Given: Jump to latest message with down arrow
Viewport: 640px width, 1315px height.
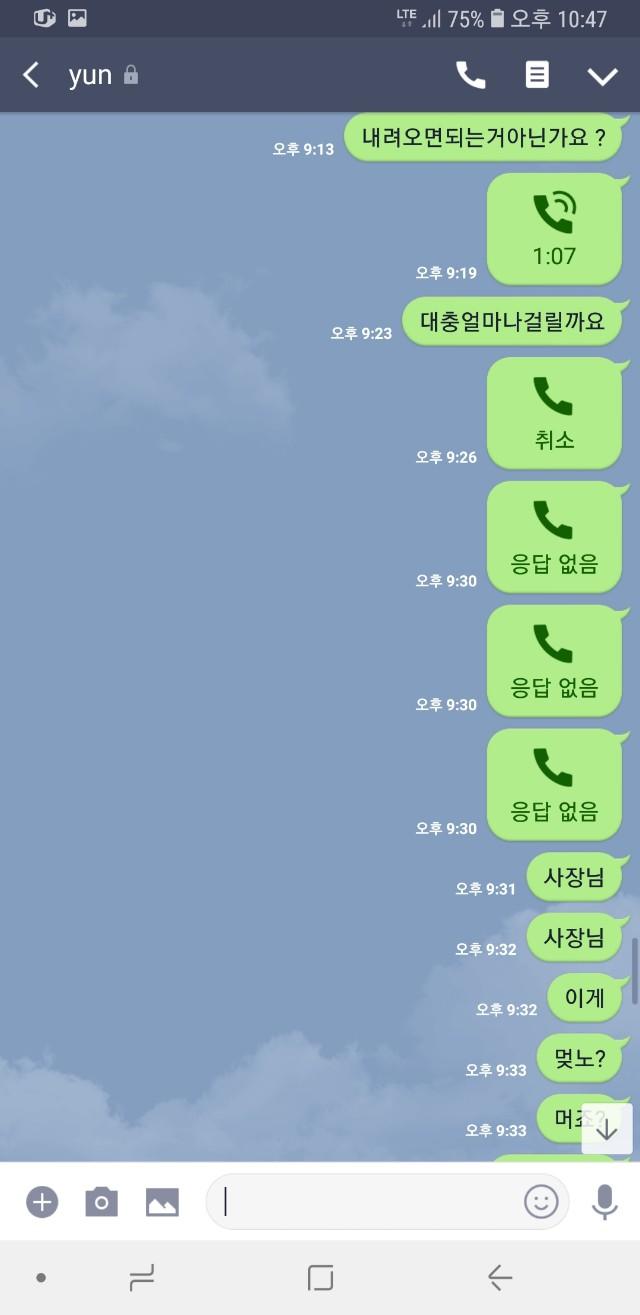Looking at the screenshot, I should point(607,1129).
